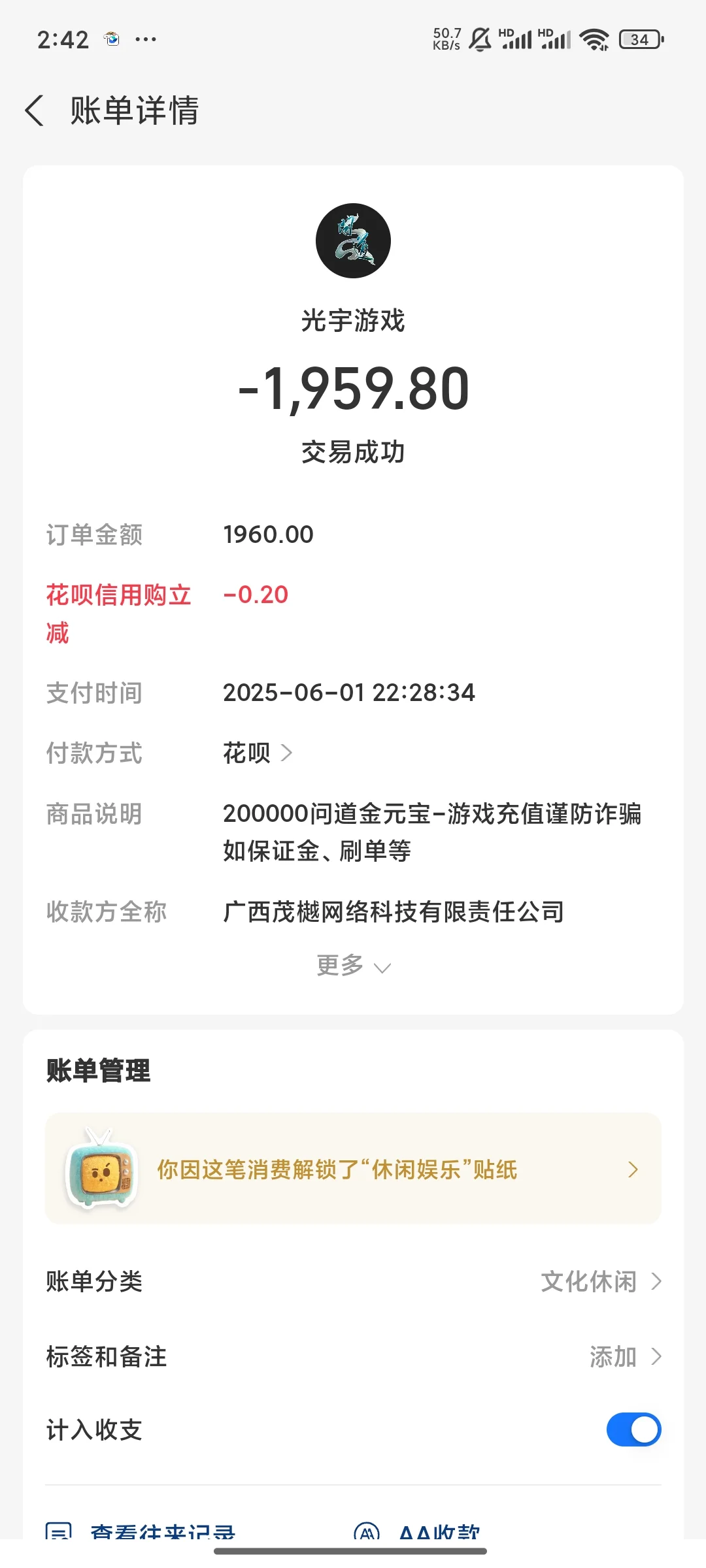Toggle the mute notification icon
This screenshot has width=706, height=1568.
(x=480, y=38)
